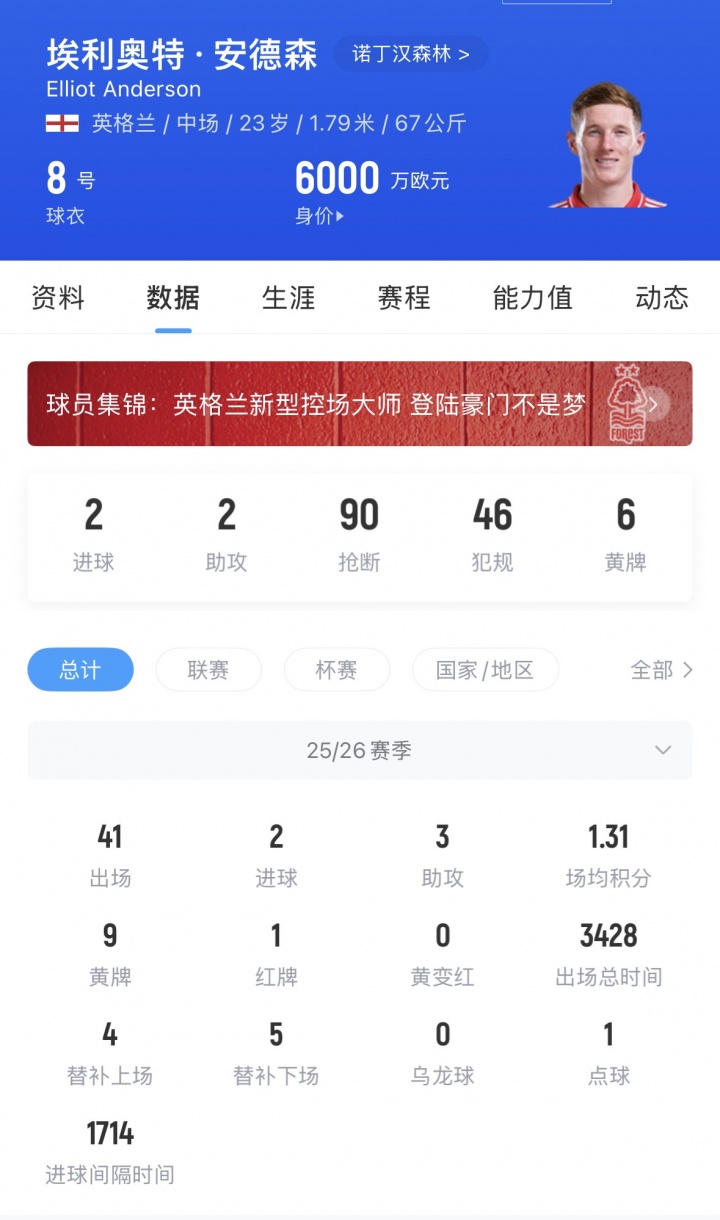Select the 国家/地区 filter
720x1220 pixels.
coord(485,670)
